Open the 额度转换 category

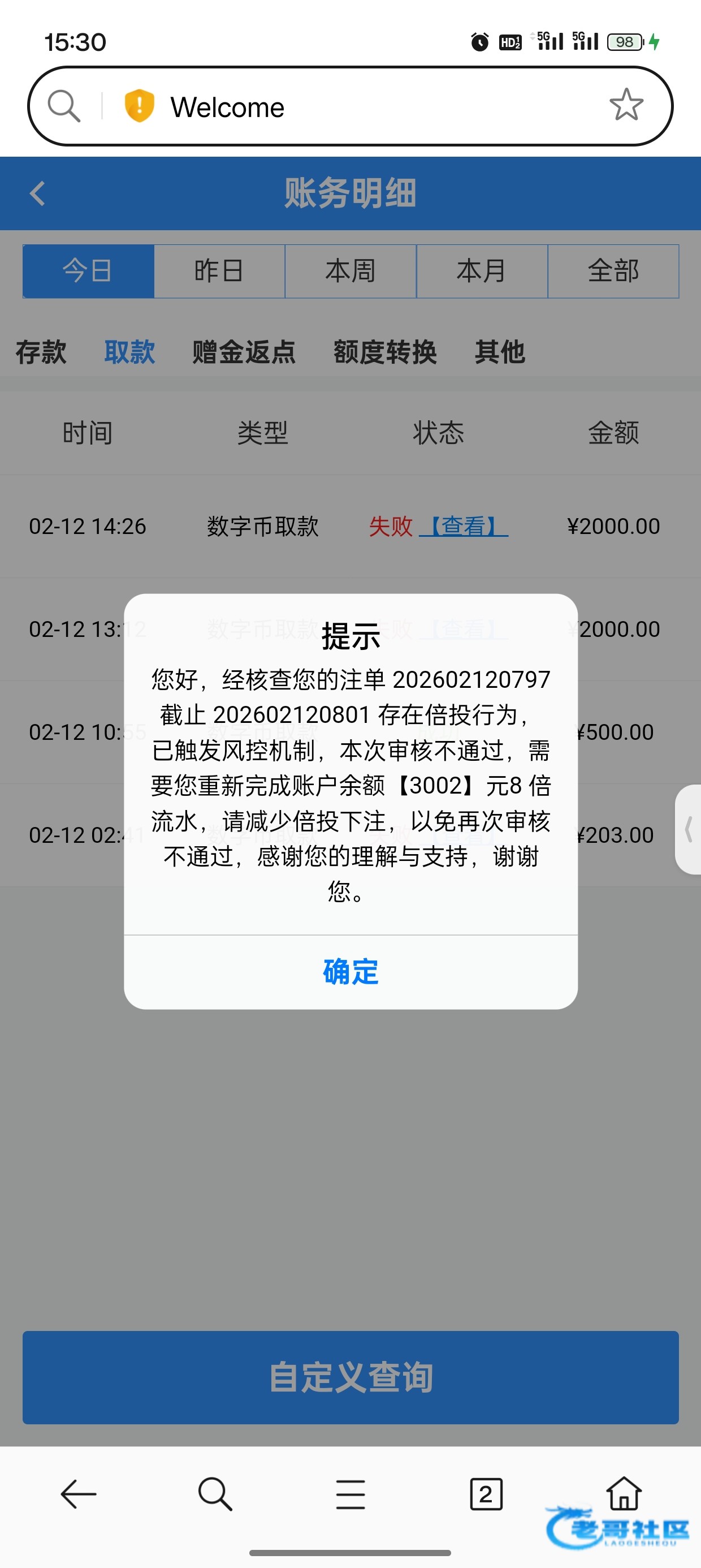coord(385,352)
